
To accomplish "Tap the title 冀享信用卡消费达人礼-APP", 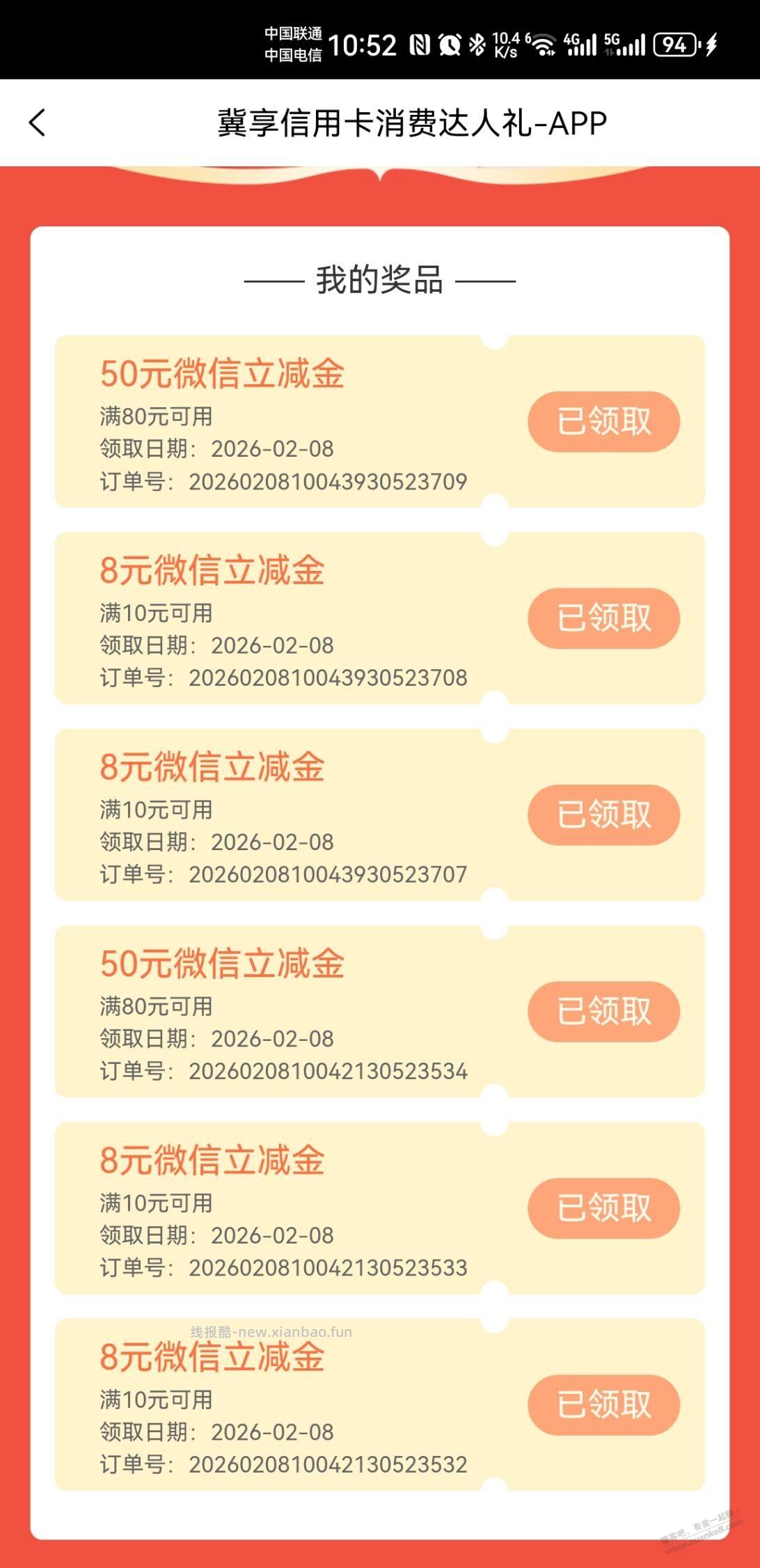I will pyautogui.click(x=409, y=122).
